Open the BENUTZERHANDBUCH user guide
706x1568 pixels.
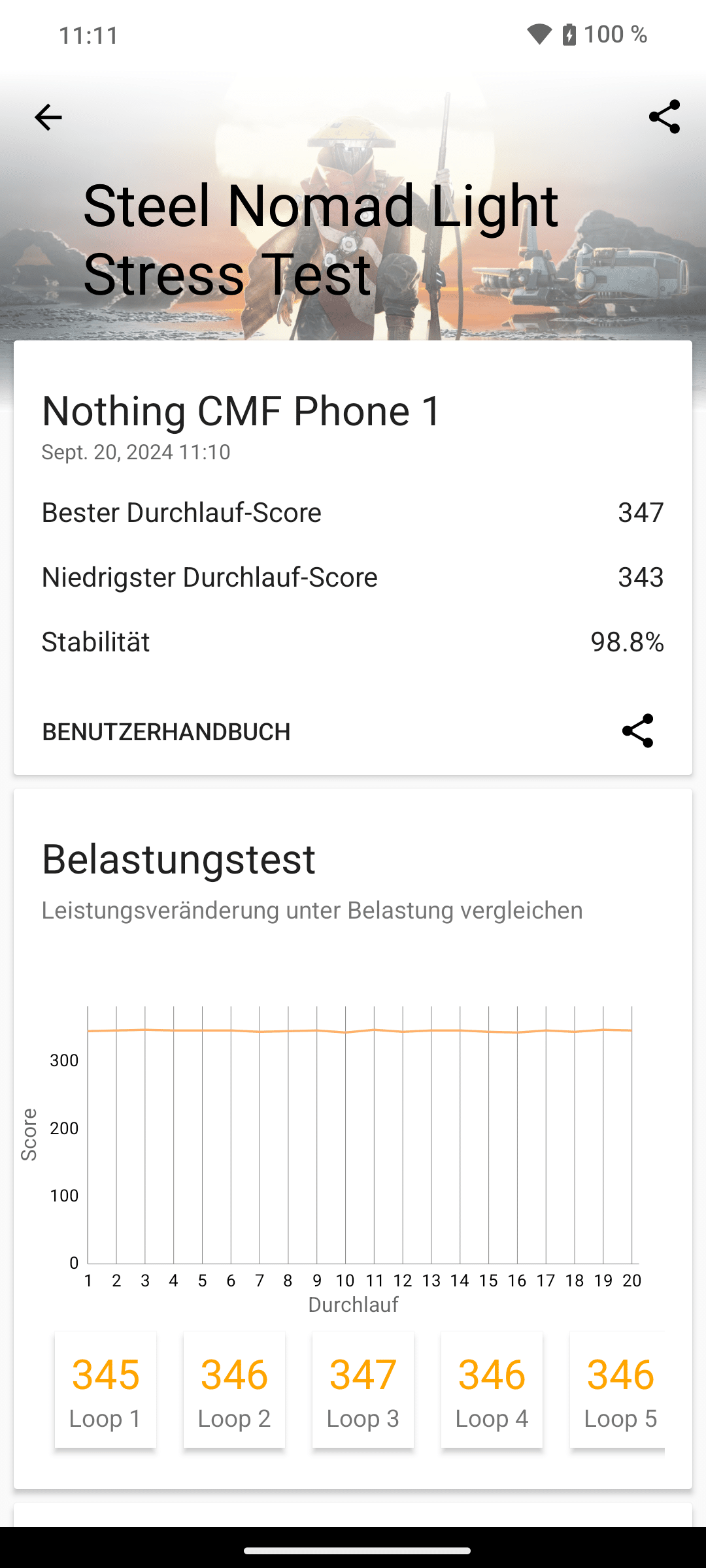(x=166, y=732)
